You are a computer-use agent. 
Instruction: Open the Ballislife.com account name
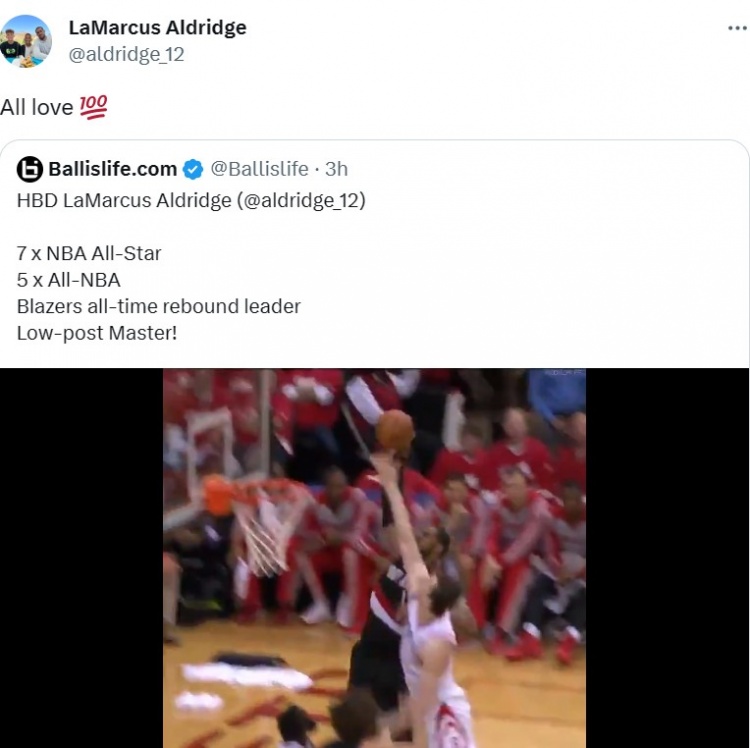pos(112,169)
